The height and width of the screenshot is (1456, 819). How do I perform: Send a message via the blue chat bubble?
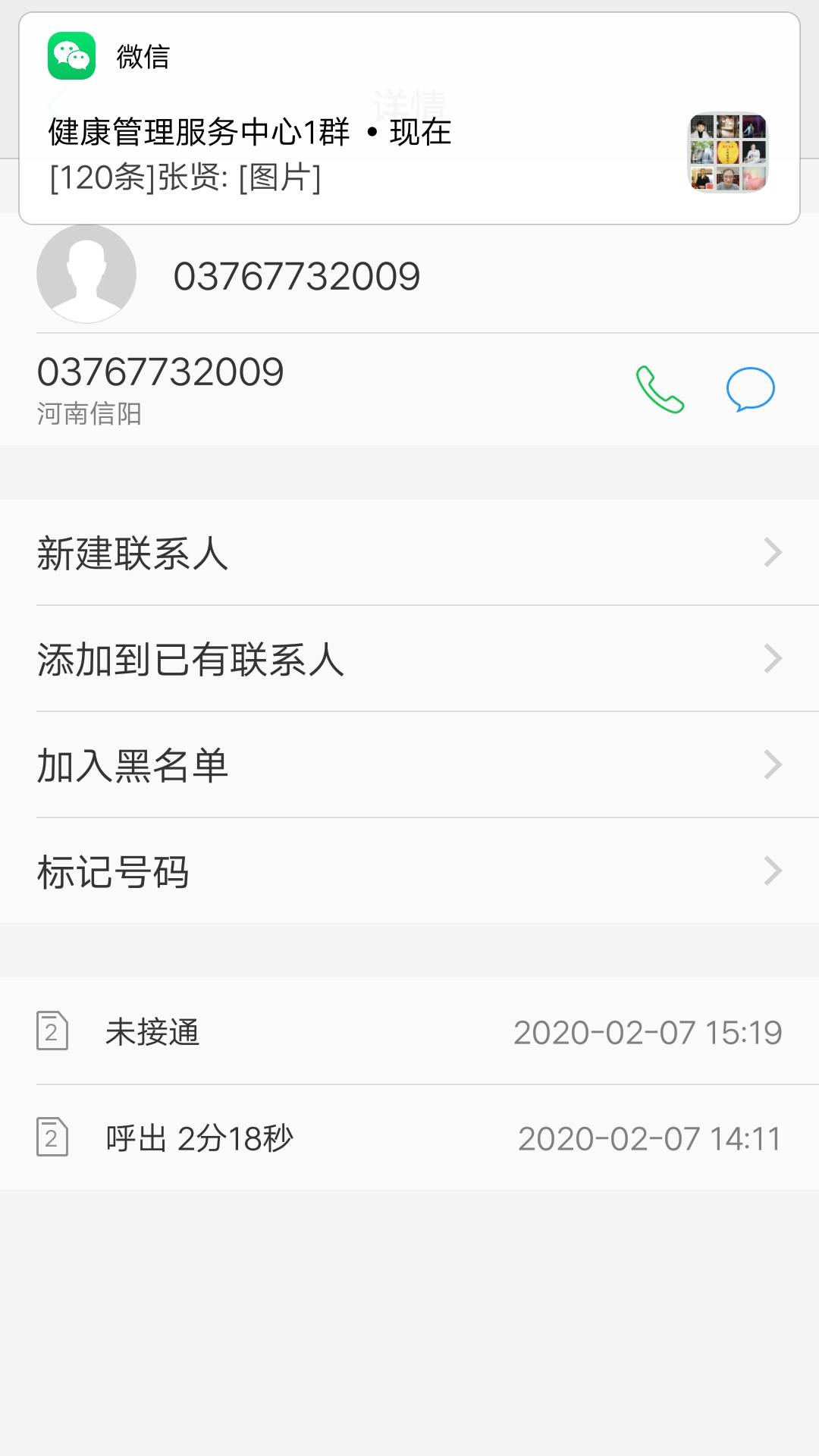tap(750, 390)
